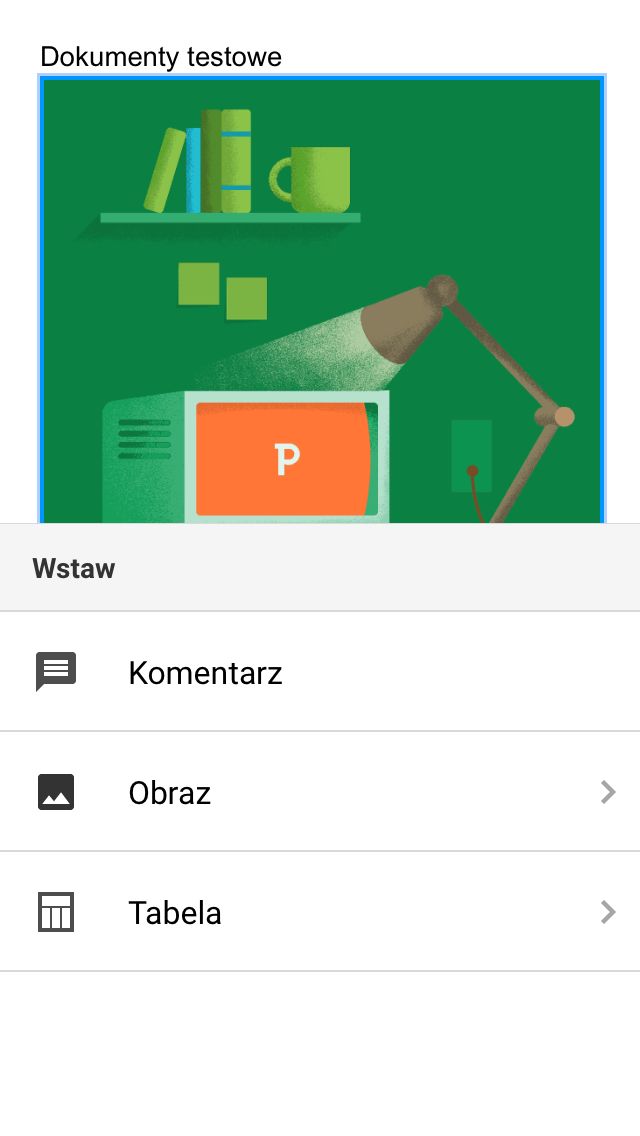Insert a comment via Komentarz
Image resolution: width=640 pixels, height=1136 pixels.
coord(320,672)
